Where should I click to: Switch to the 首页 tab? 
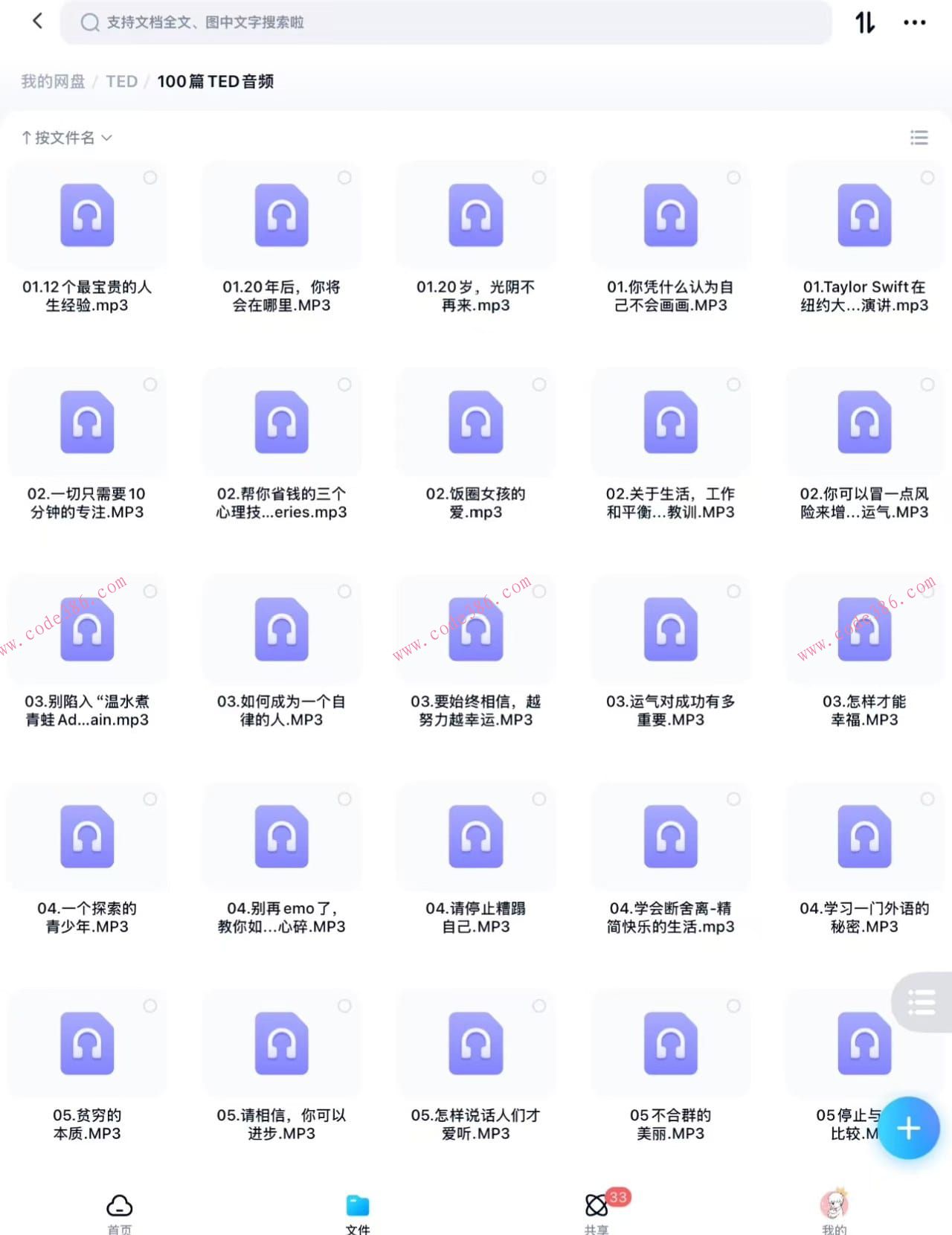pyautogui.click(x=119, y=1211)
